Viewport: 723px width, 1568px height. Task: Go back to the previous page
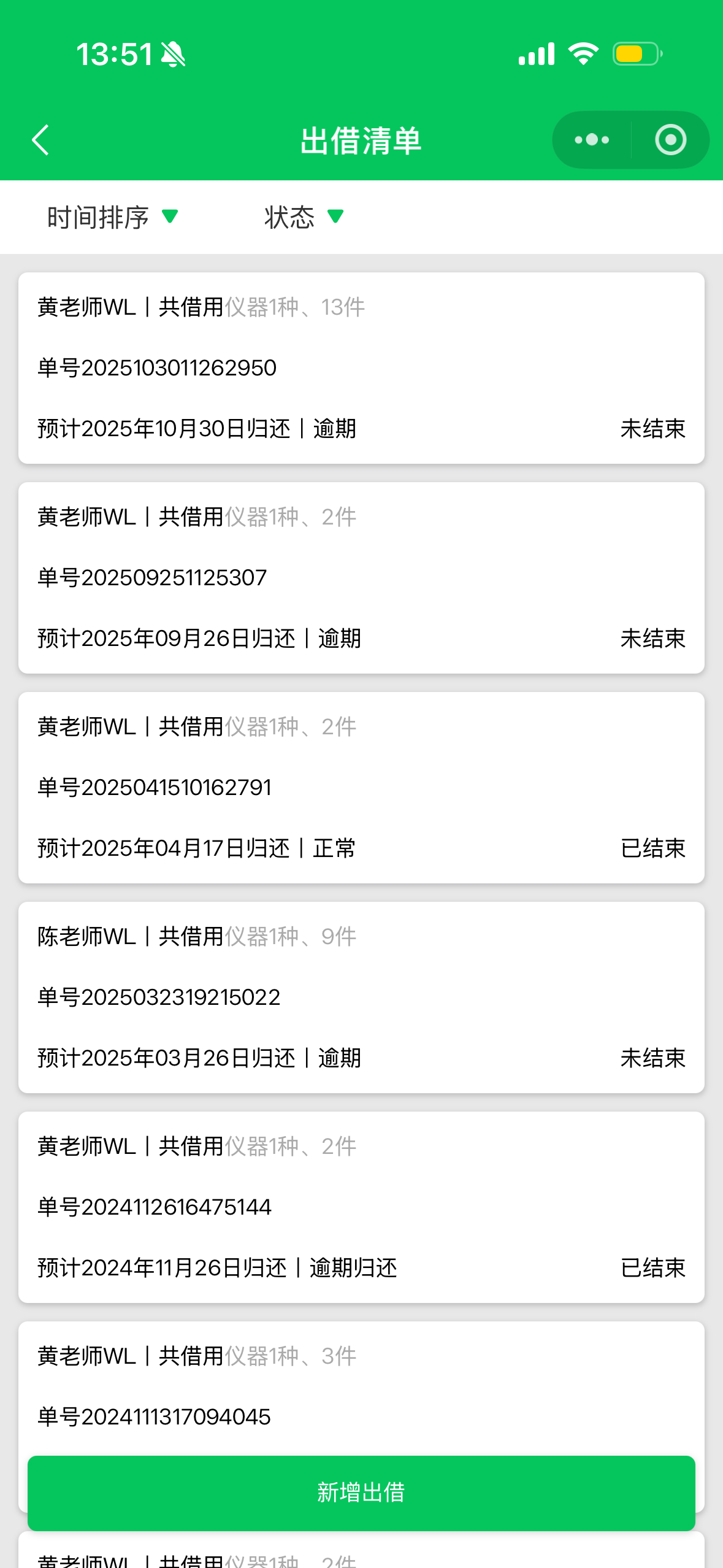coord(40,139)
